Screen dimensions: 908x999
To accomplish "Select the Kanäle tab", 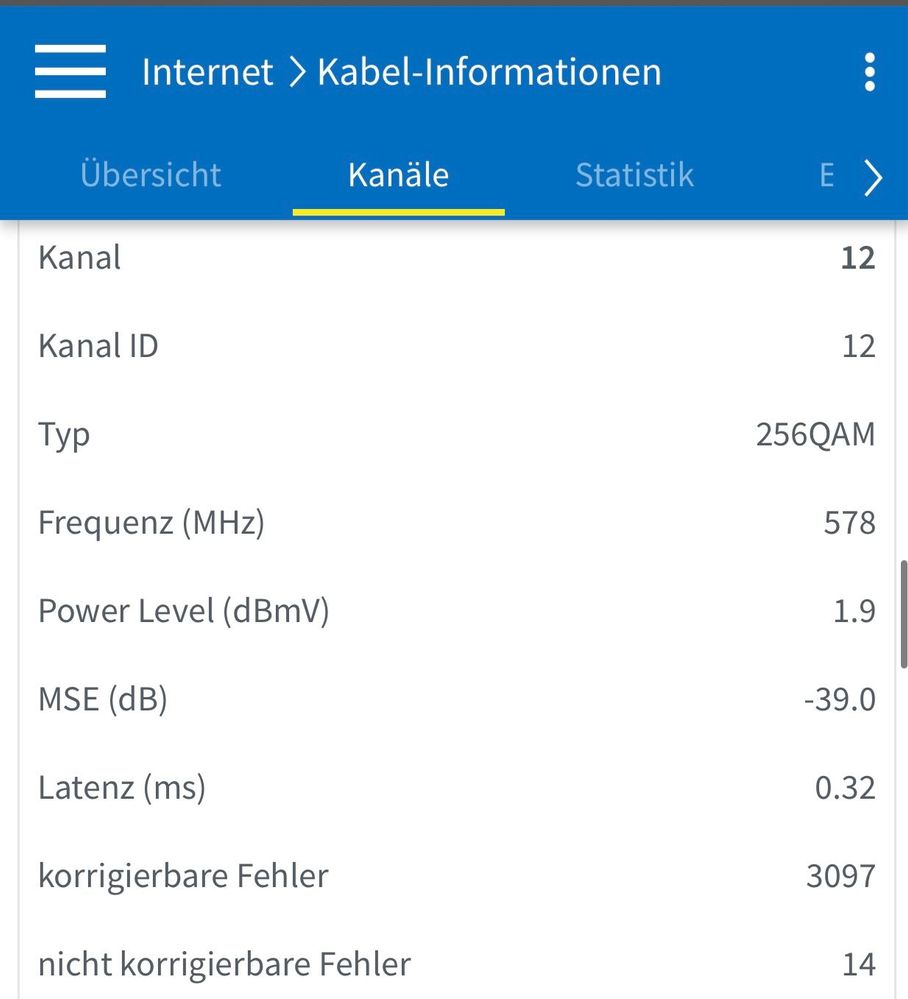I will tap(398, 175).
